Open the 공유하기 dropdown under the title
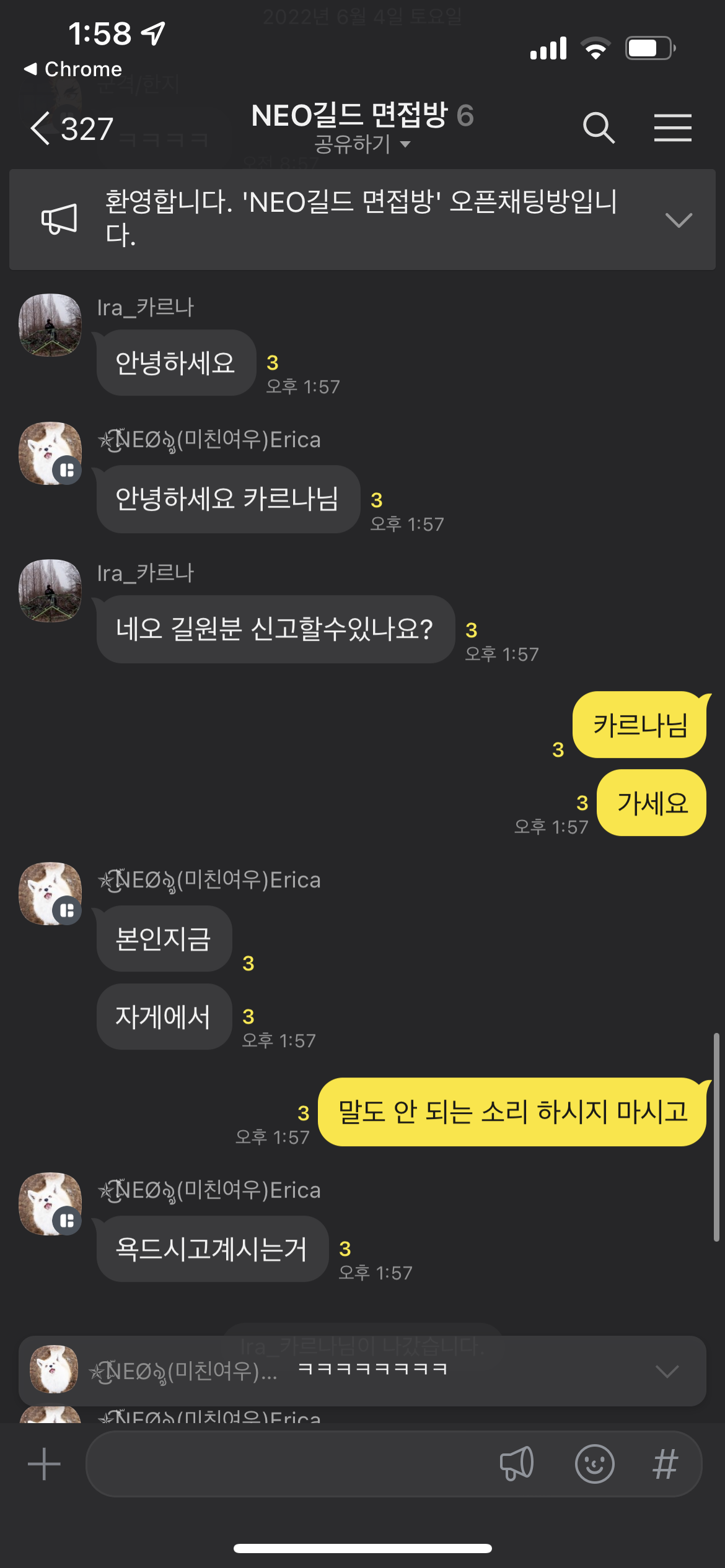This screenshot has height=1568, width=725. click(362, 144)
